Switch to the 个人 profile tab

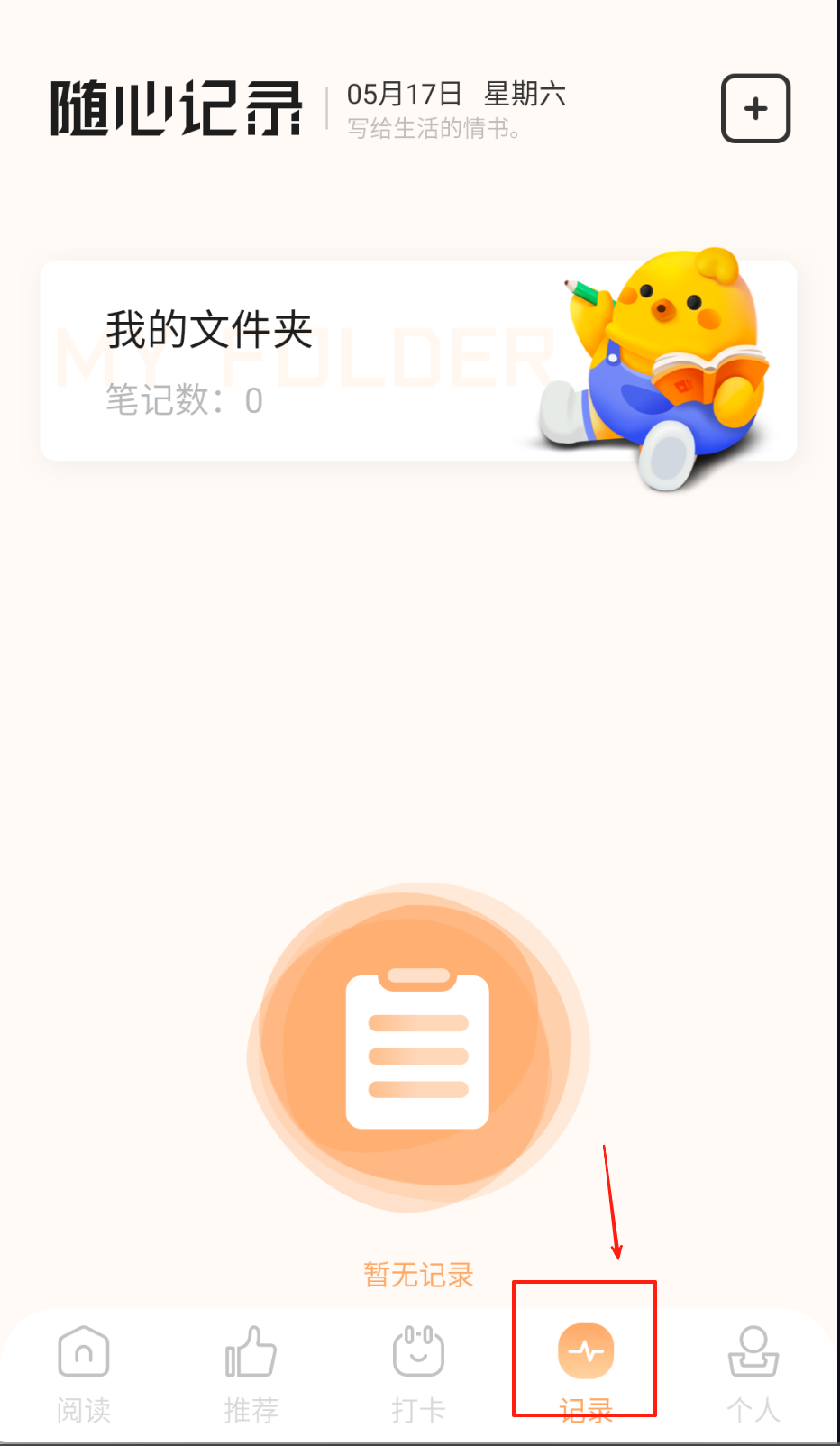point(753,1372)
